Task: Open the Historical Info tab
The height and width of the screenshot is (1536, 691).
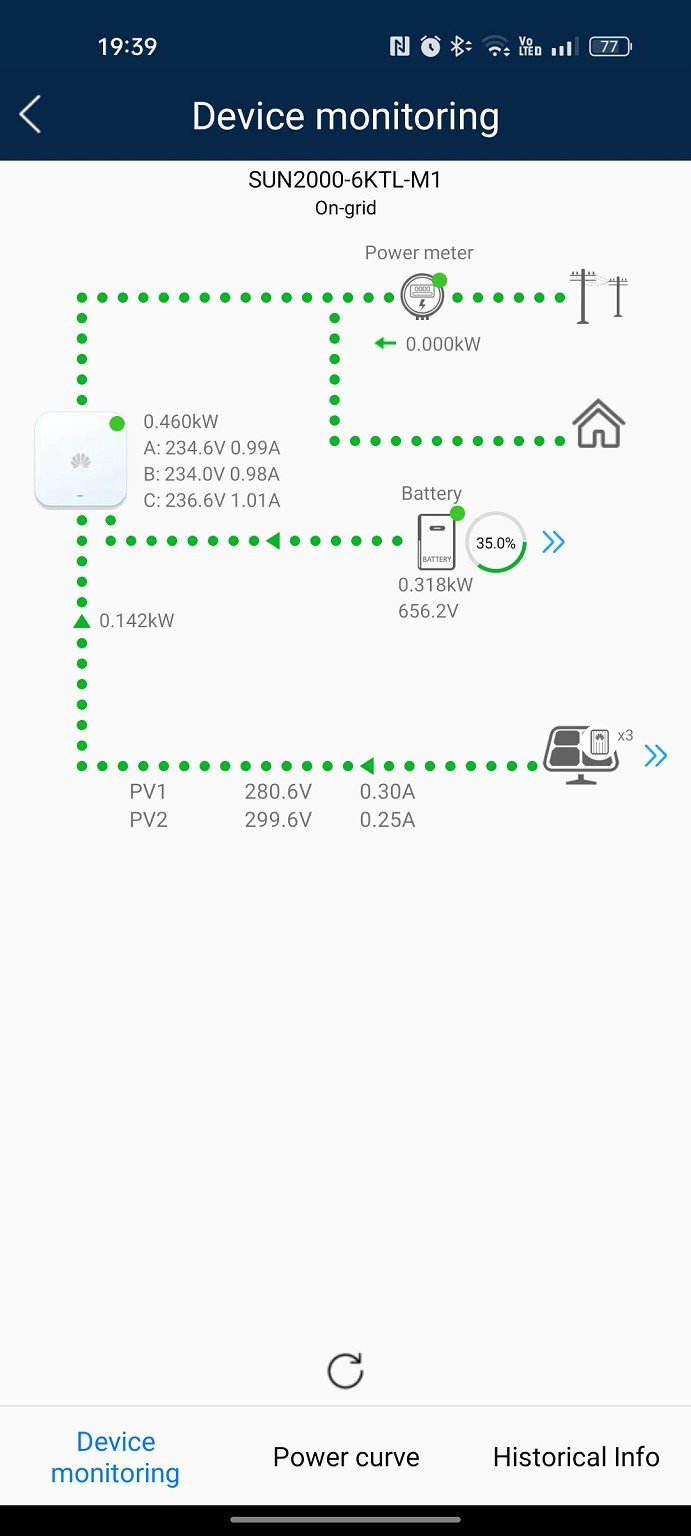Action: pos(576,1457)
